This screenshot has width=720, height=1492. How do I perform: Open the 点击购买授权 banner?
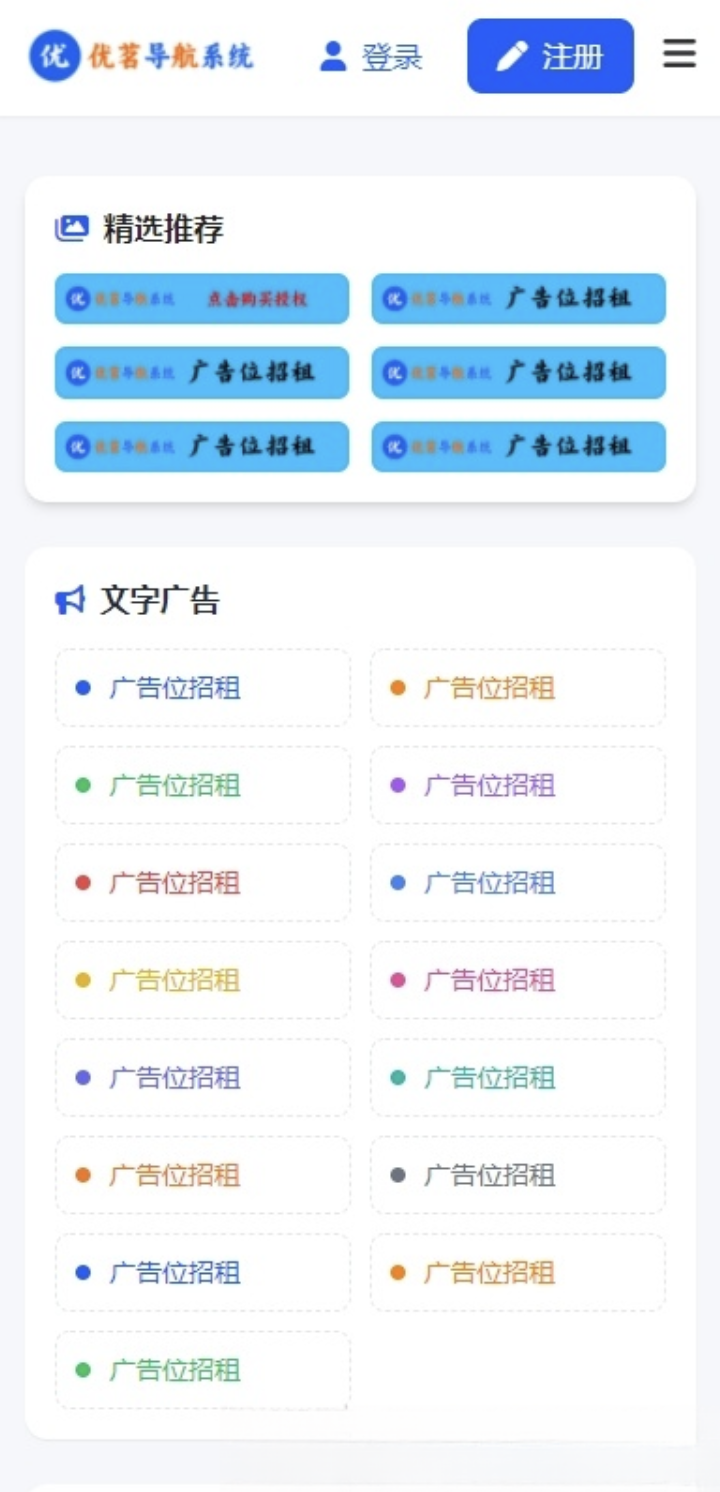tap(202, 298)
